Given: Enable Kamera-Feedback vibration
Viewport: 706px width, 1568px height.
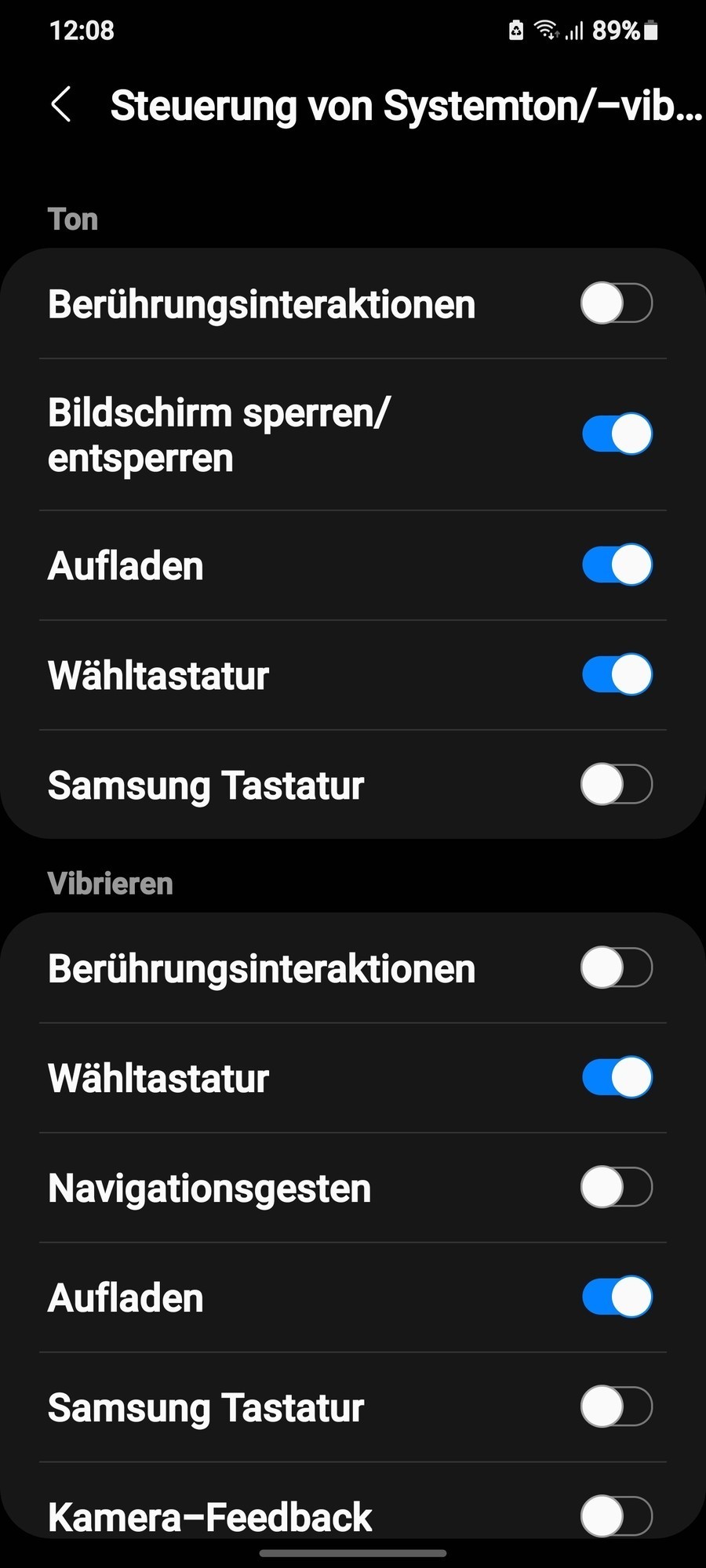Looking at the screenshot, I should tap(617, 1515).
